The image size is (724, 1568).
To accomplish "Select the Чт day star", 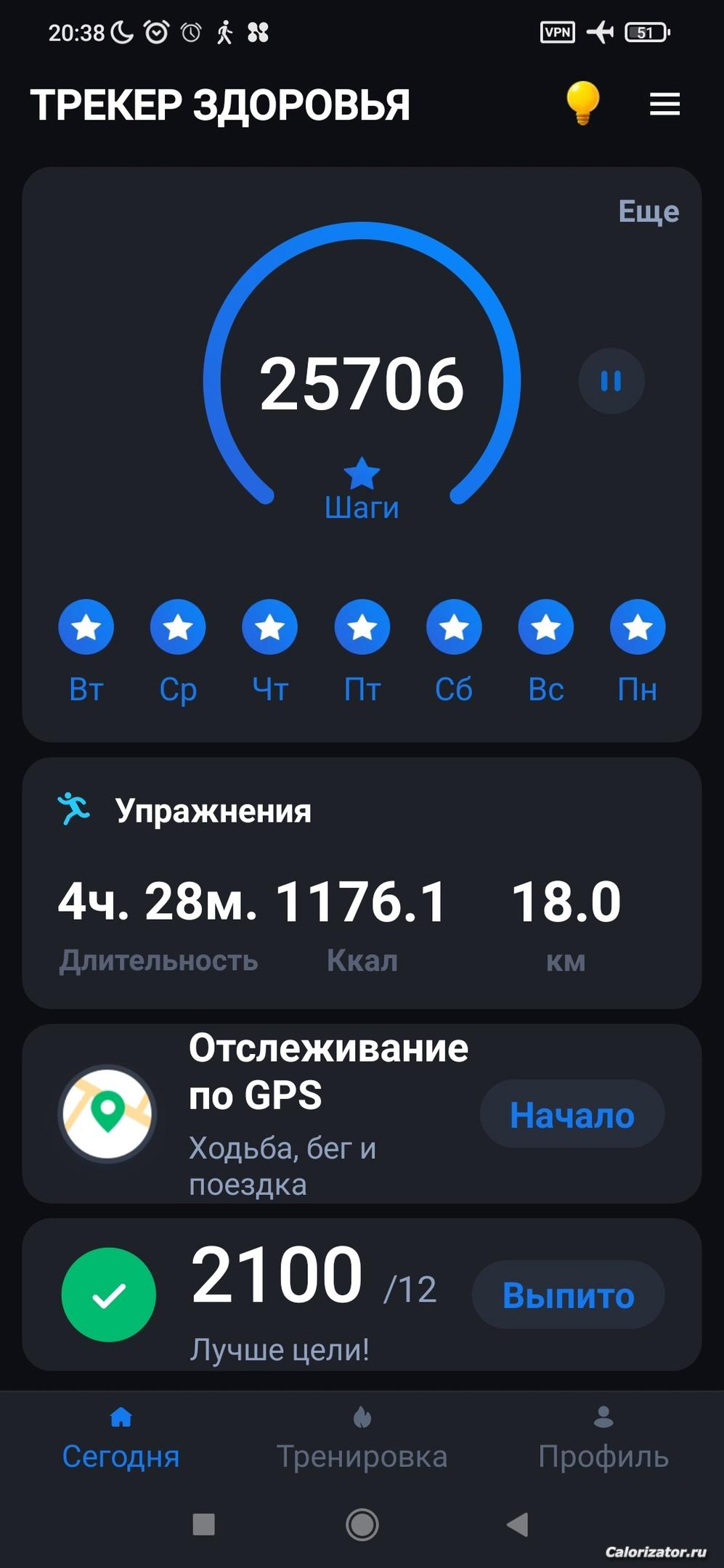I will pyautogui.click(x=270, y=627).
